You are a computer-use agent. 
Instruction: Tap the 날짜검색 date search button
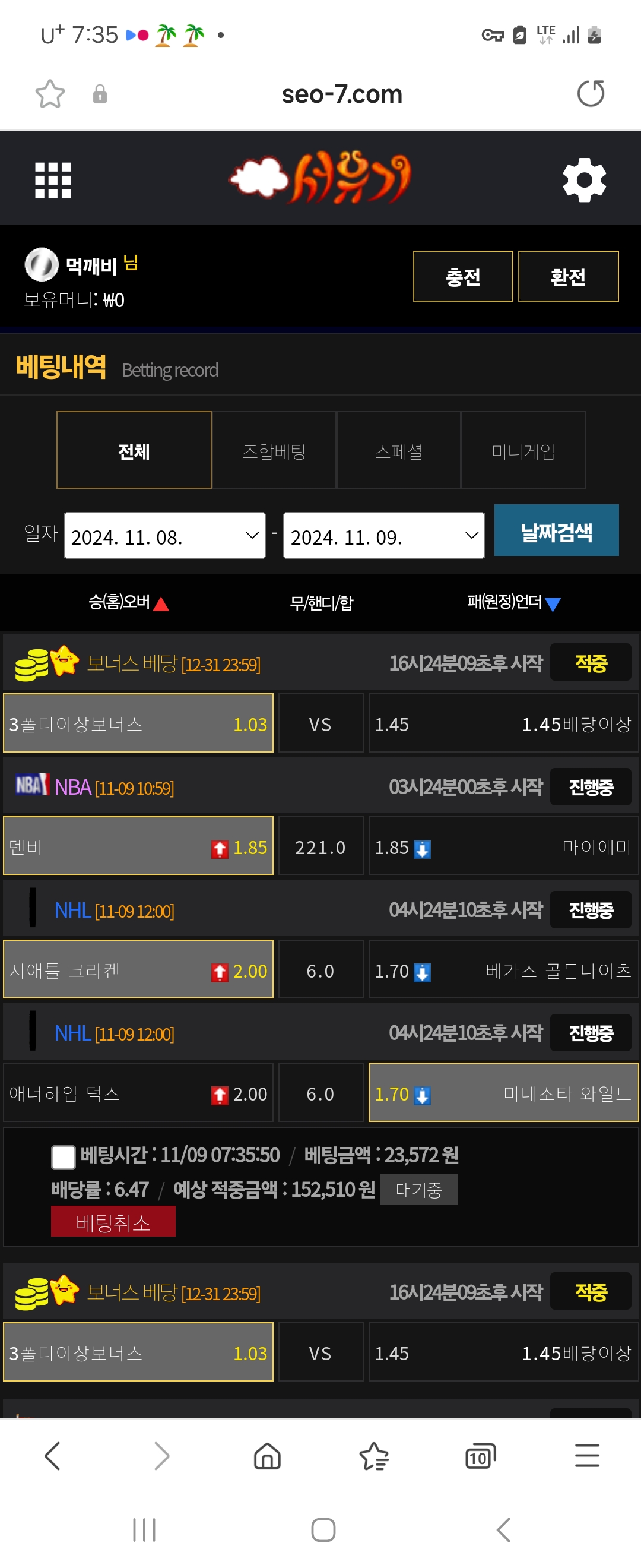(556, 531)
